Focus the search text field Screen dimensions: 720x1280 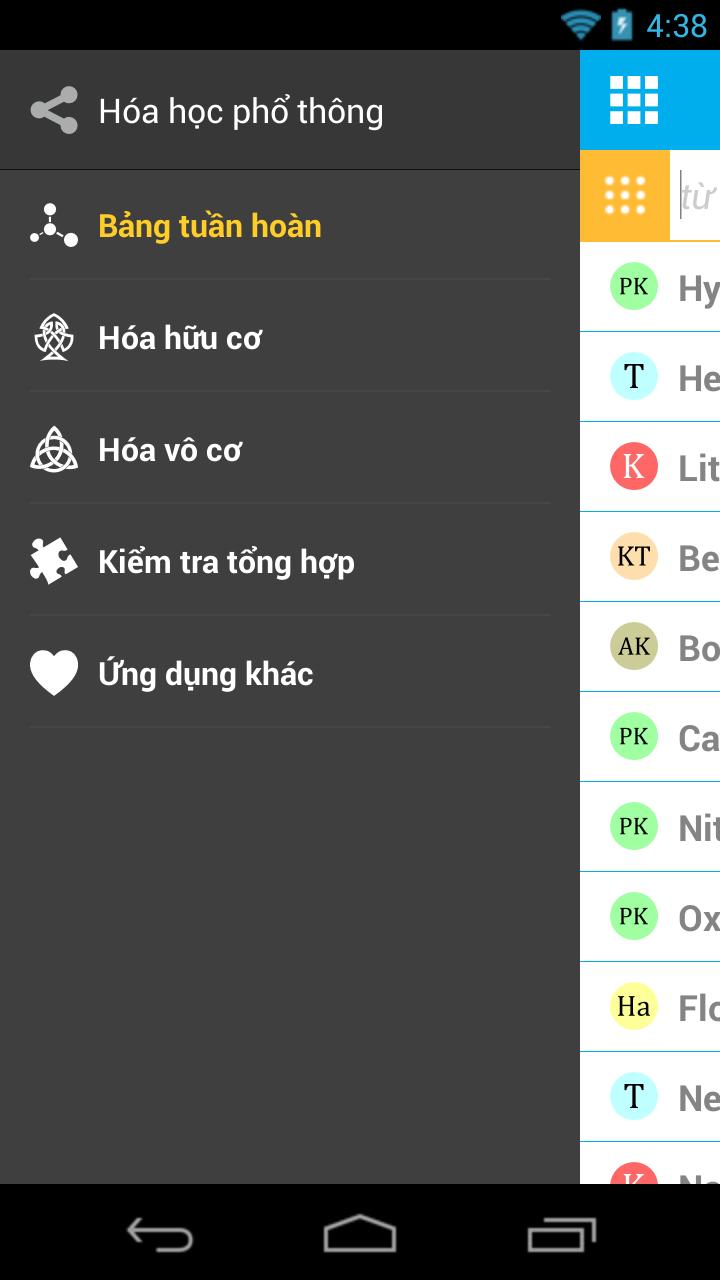pos(697,196)
